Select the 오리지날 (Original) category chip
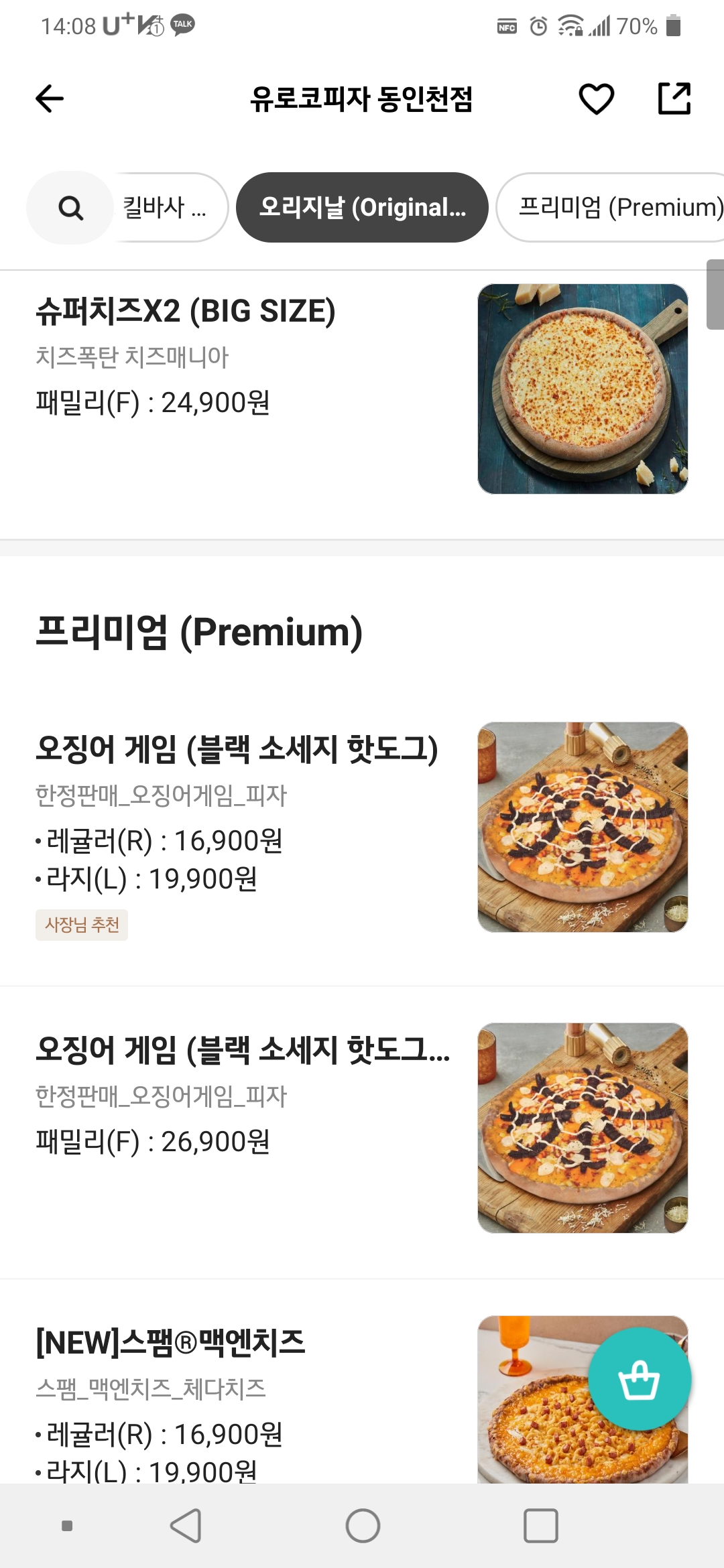 pyautogui.click(x=362, y=208)
